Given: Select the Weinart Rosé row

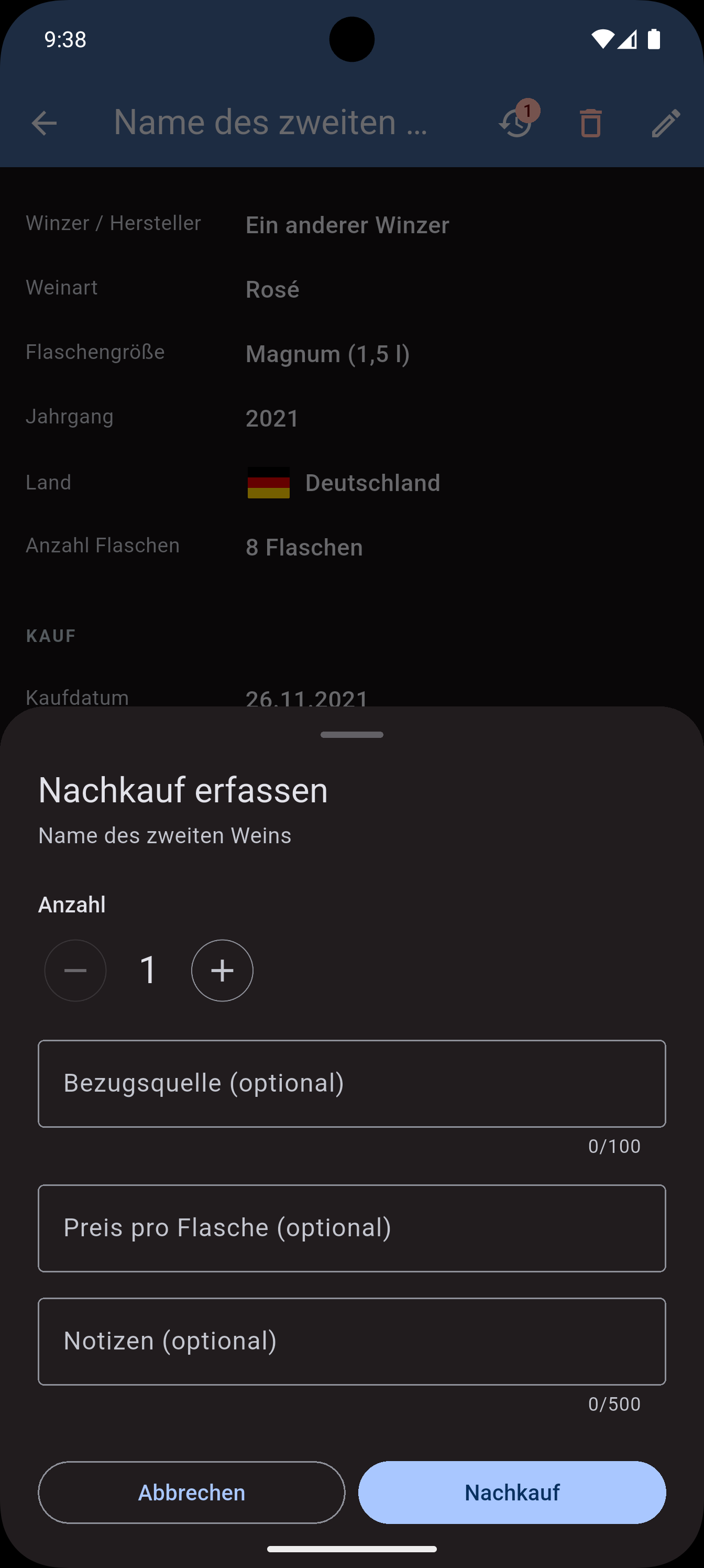Looking at the screenshot, I should pos(351,289).
